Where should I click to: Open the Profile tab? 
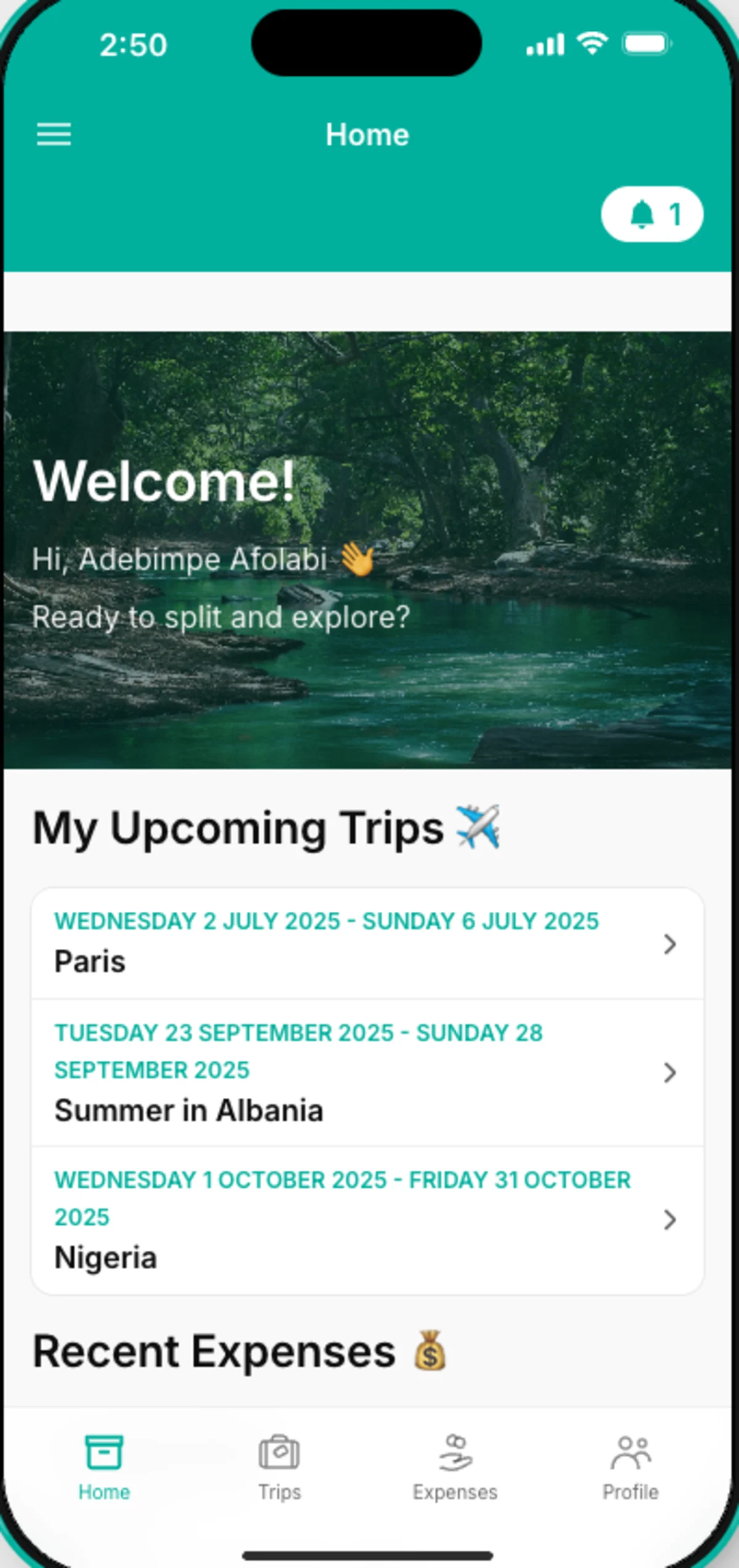coord(631,1468)
